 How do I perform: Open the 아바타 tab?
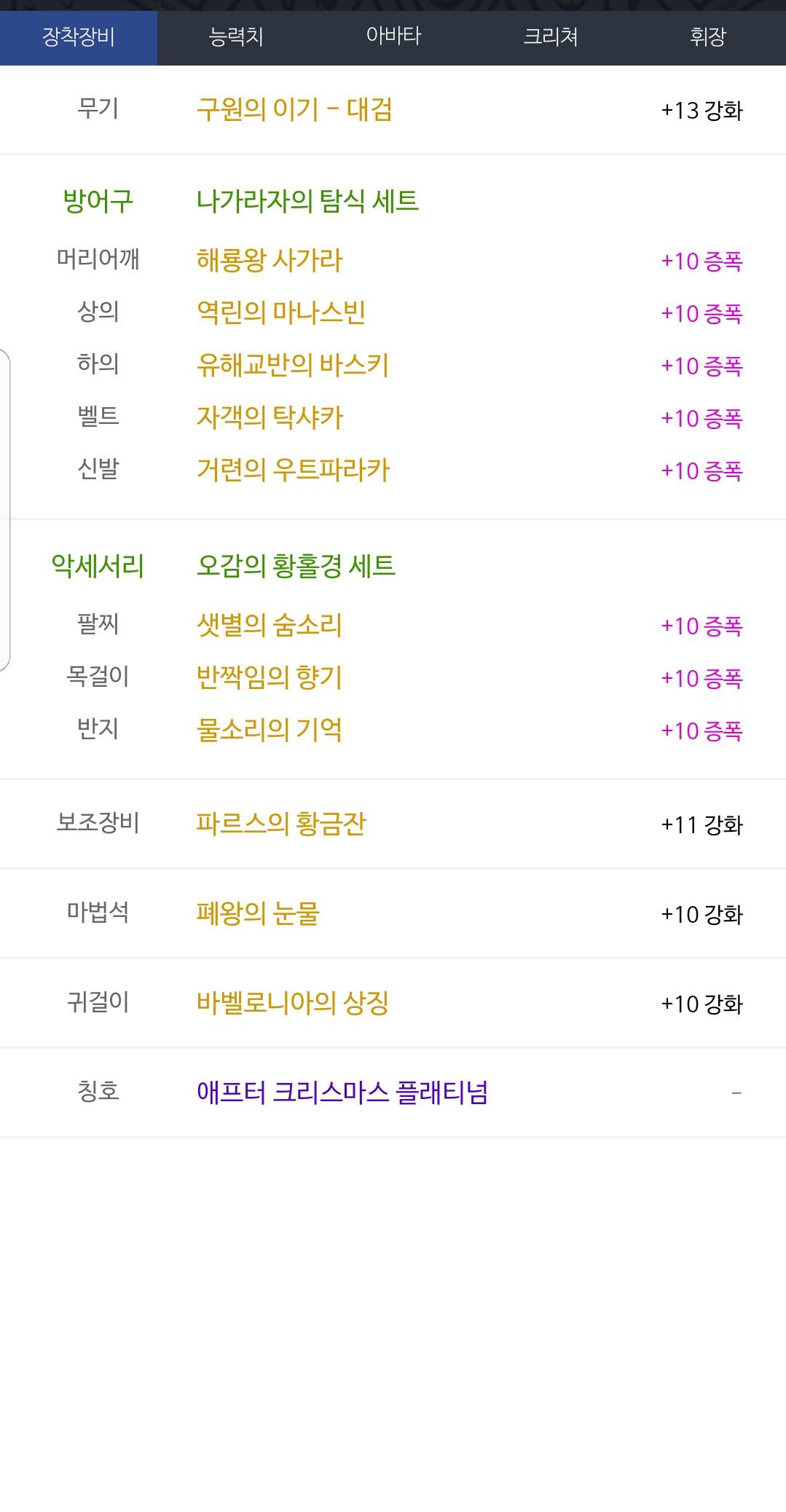(x=393, y=37)
